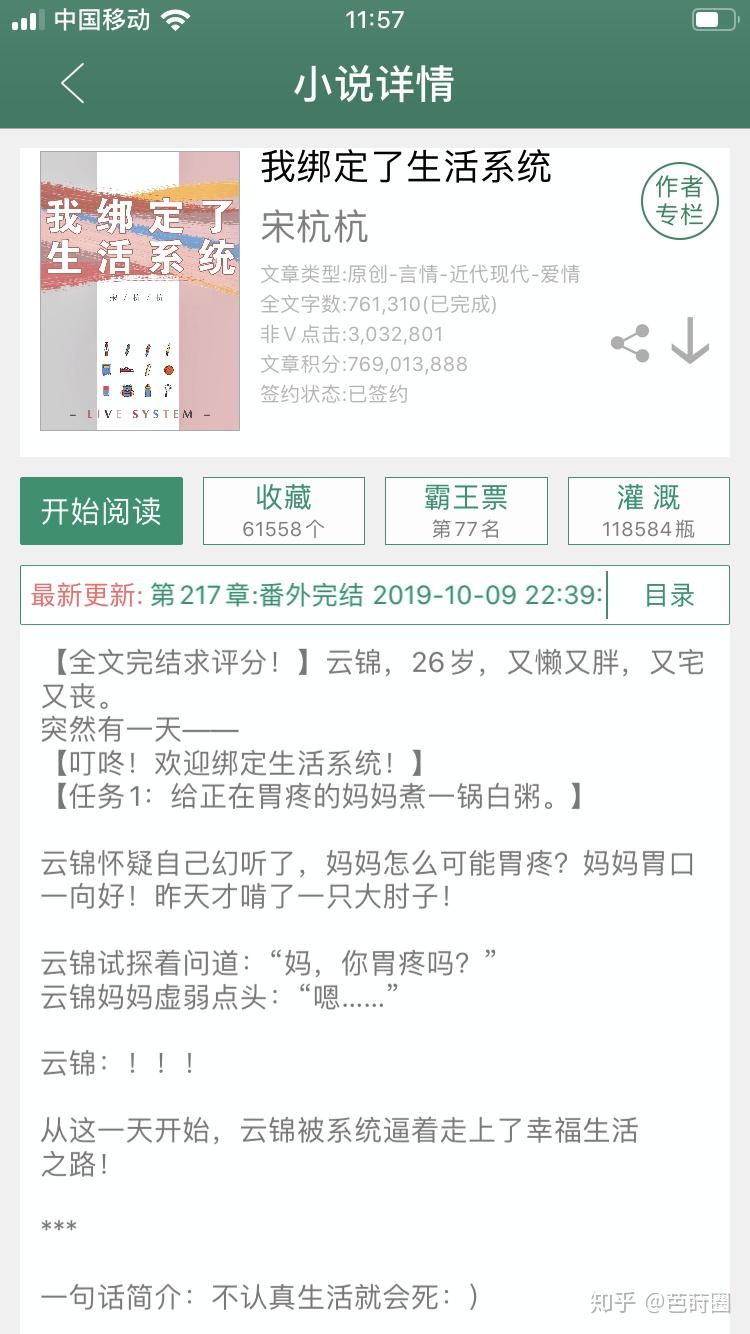
Task: Open the 目录 chapter list
Action: pyautogui.click(x=669, y=596)
